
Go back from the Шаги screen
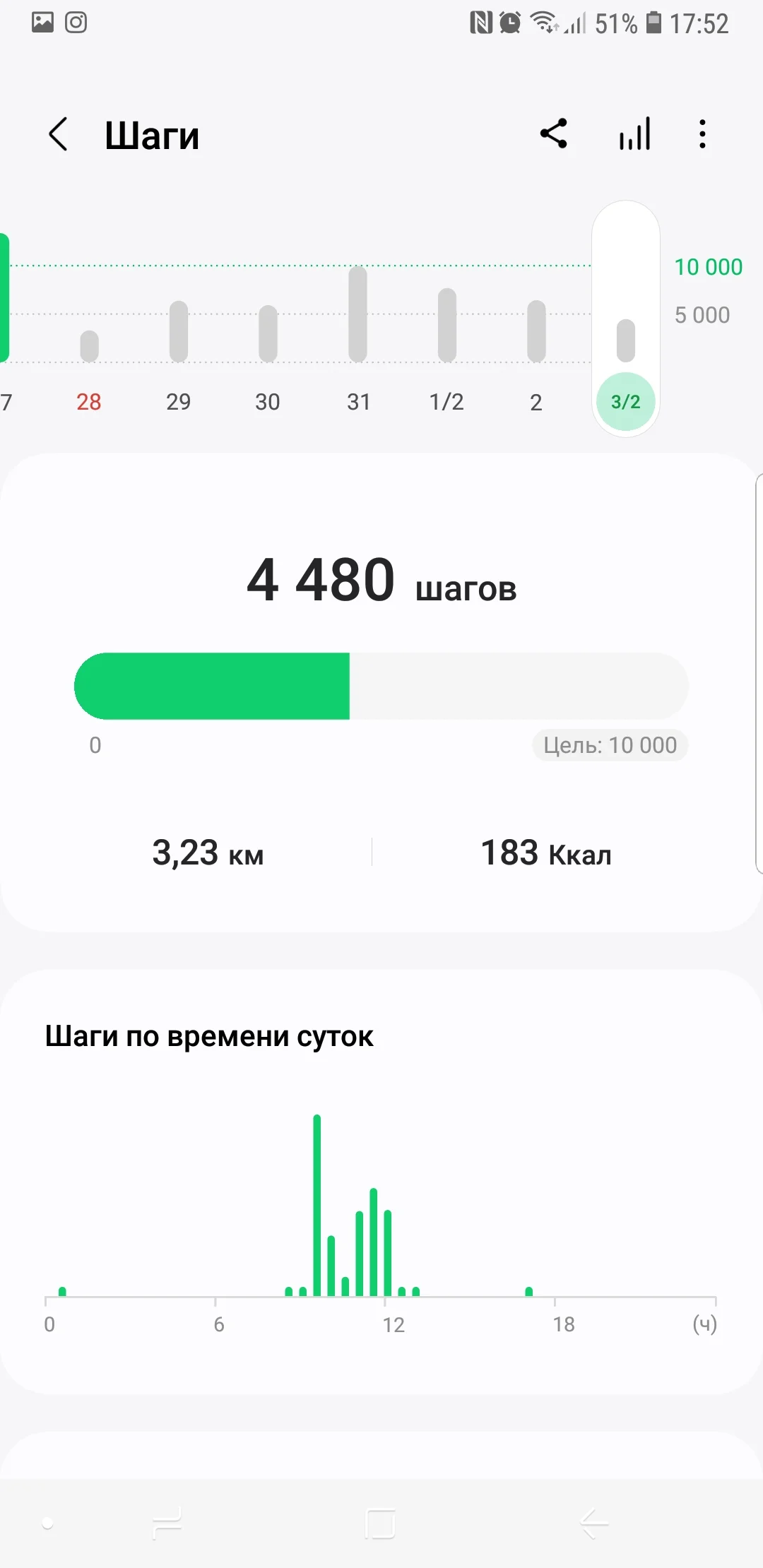(59, 134)
